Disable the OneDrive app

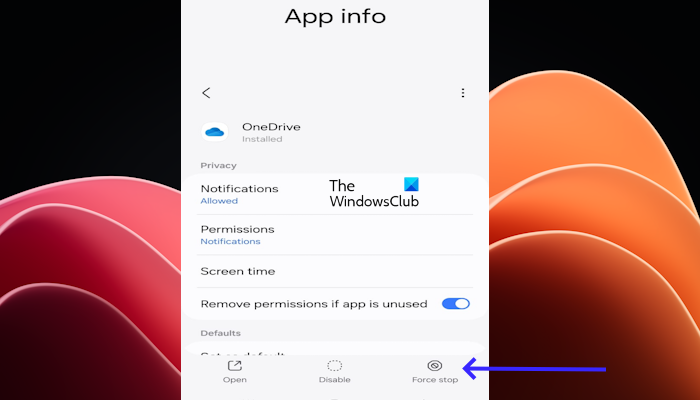(x=334, y=371)
